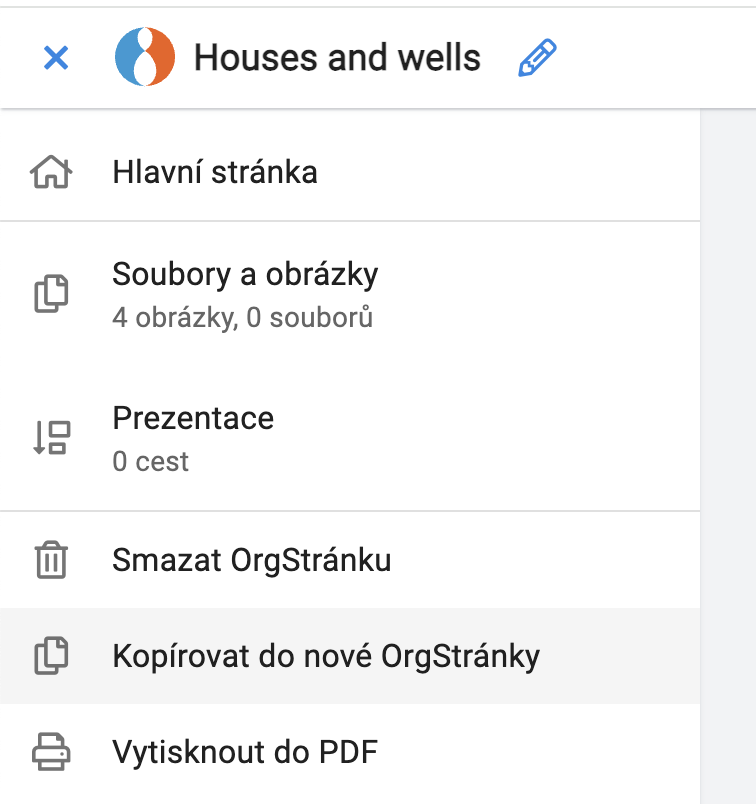Image resolution: width=756 pixels, height=804 pixels.
Task: Select Smazat OrgStránku
Action: coord(251,560)
